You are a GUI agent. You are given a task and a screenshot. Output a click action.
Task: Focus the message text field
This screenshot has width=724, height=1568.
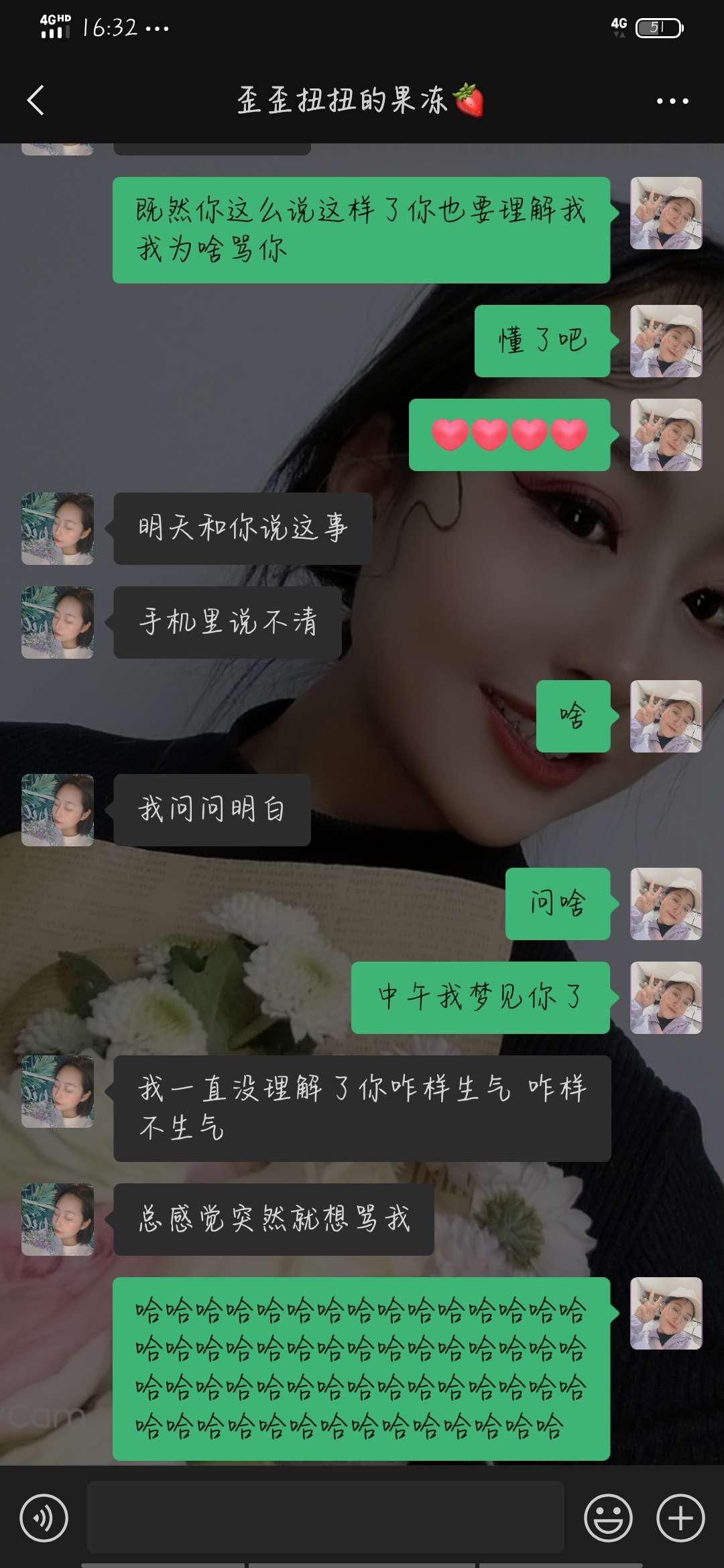[326, 1517]
